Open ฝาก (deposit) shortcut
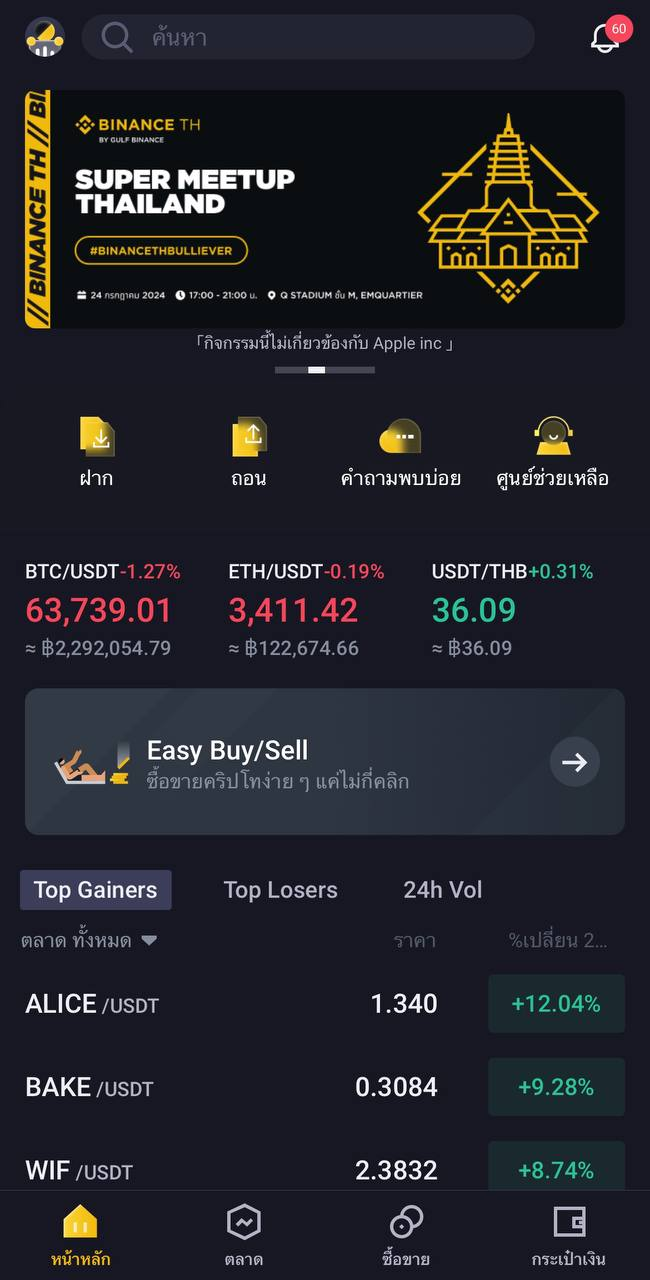Image resolution: width=650 pixels, height=1280 pixels. pyautogui.click(x=97, y=452)
